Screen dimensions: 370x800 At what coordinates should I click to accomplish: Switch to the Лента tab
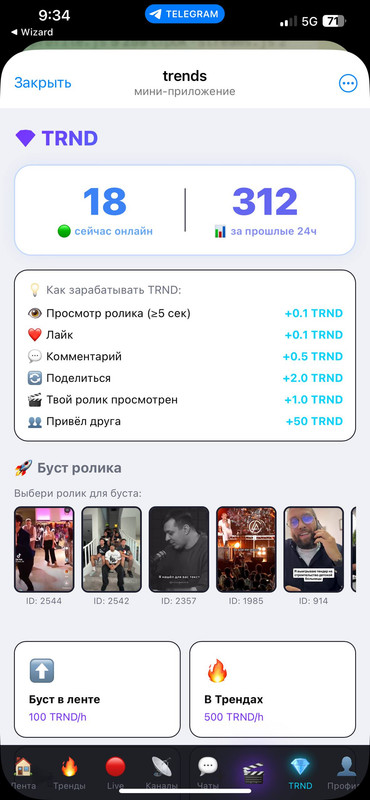tap(23, 772)
